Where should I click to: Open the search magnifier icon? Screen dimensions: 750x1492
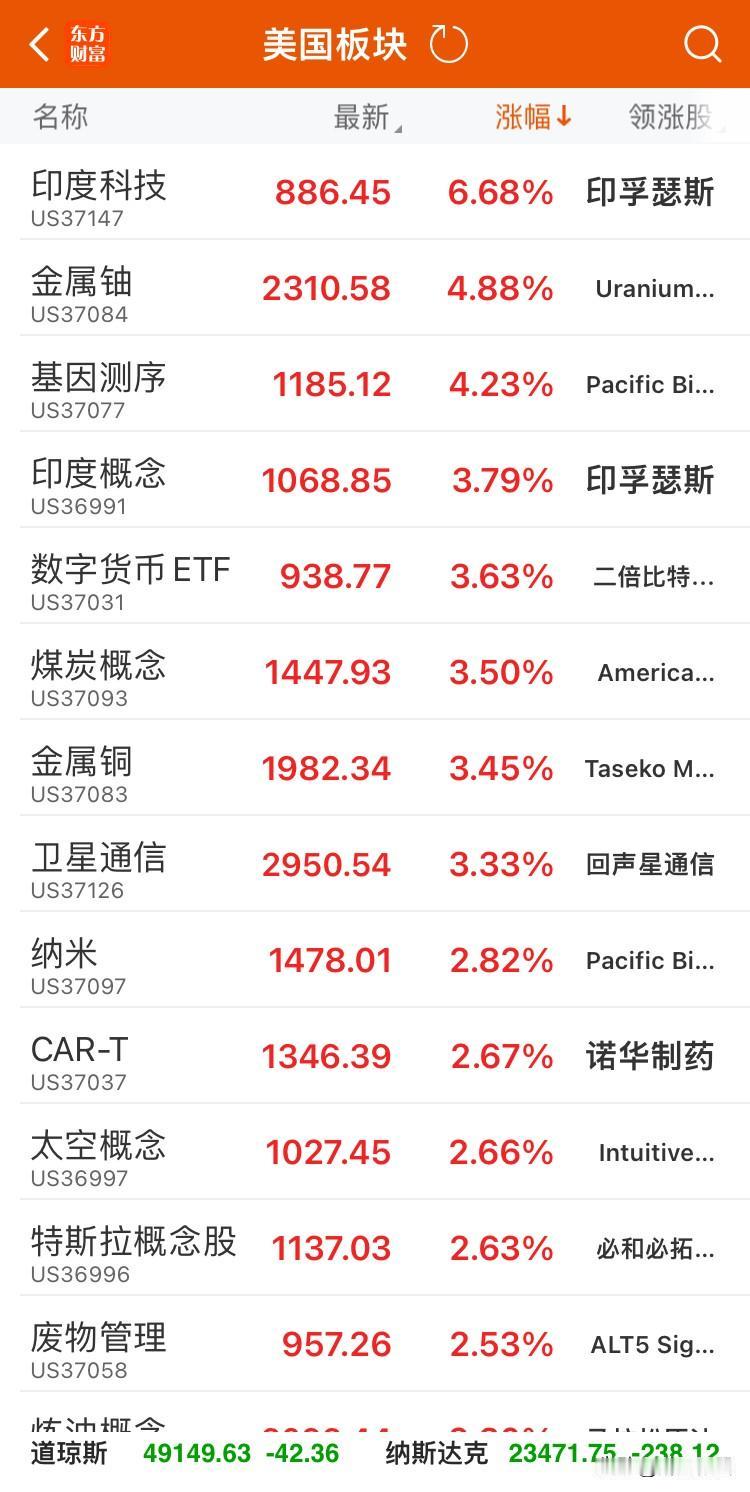point(702,44)
